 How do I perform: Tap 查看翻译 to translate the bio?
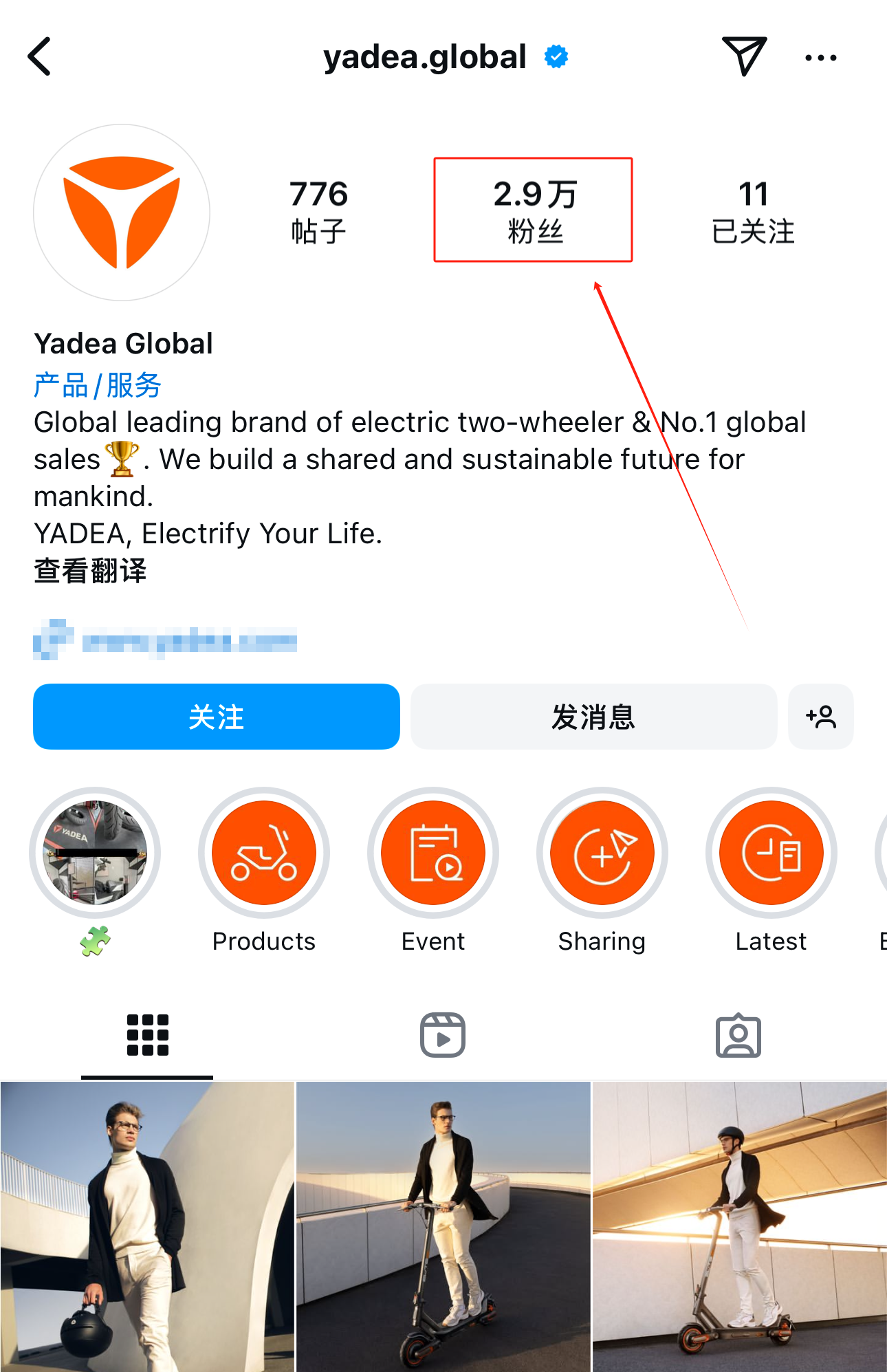(x=90, y=571)
